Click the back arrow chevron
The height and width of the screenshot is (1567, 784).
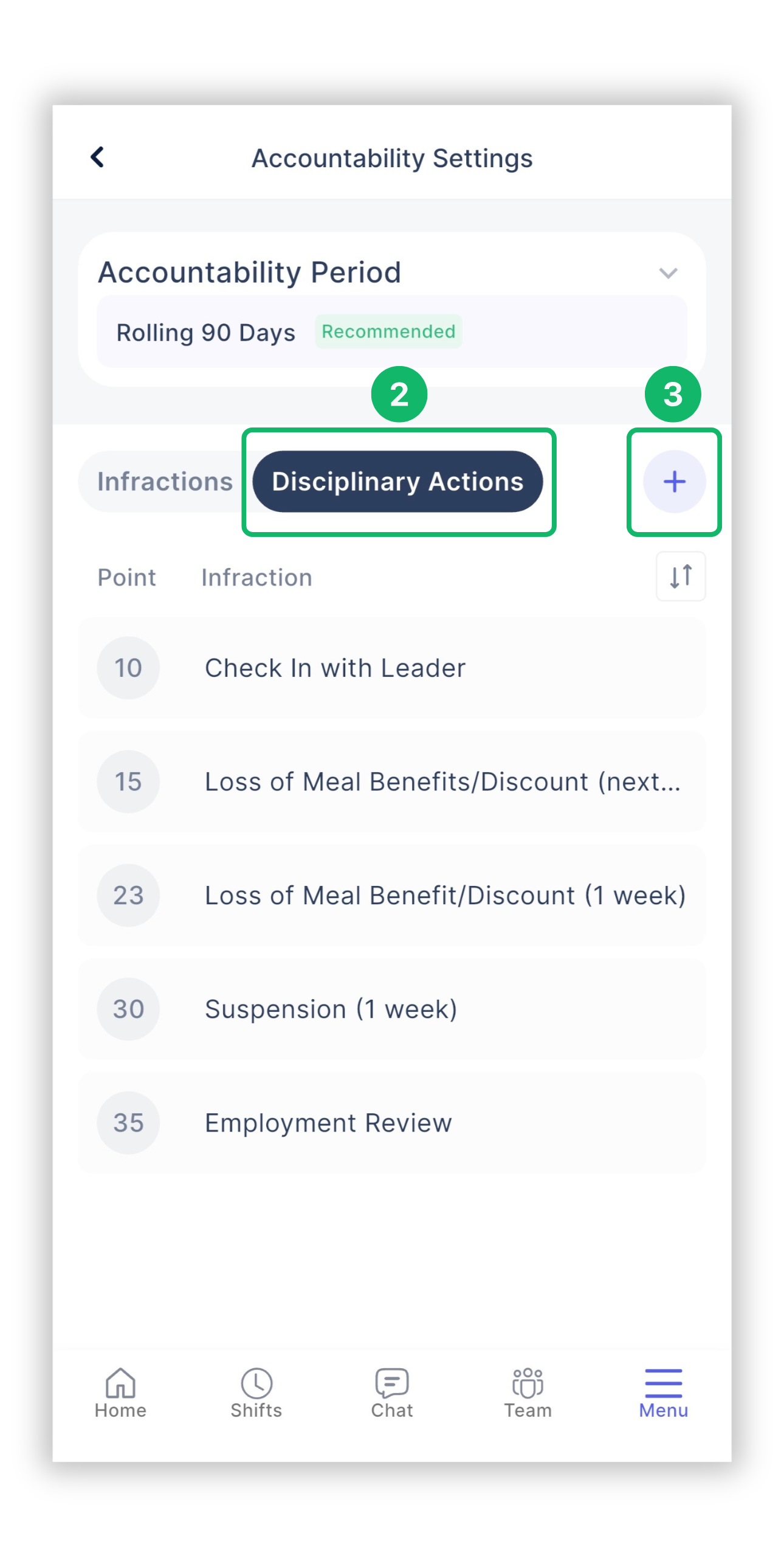[97, 157]
